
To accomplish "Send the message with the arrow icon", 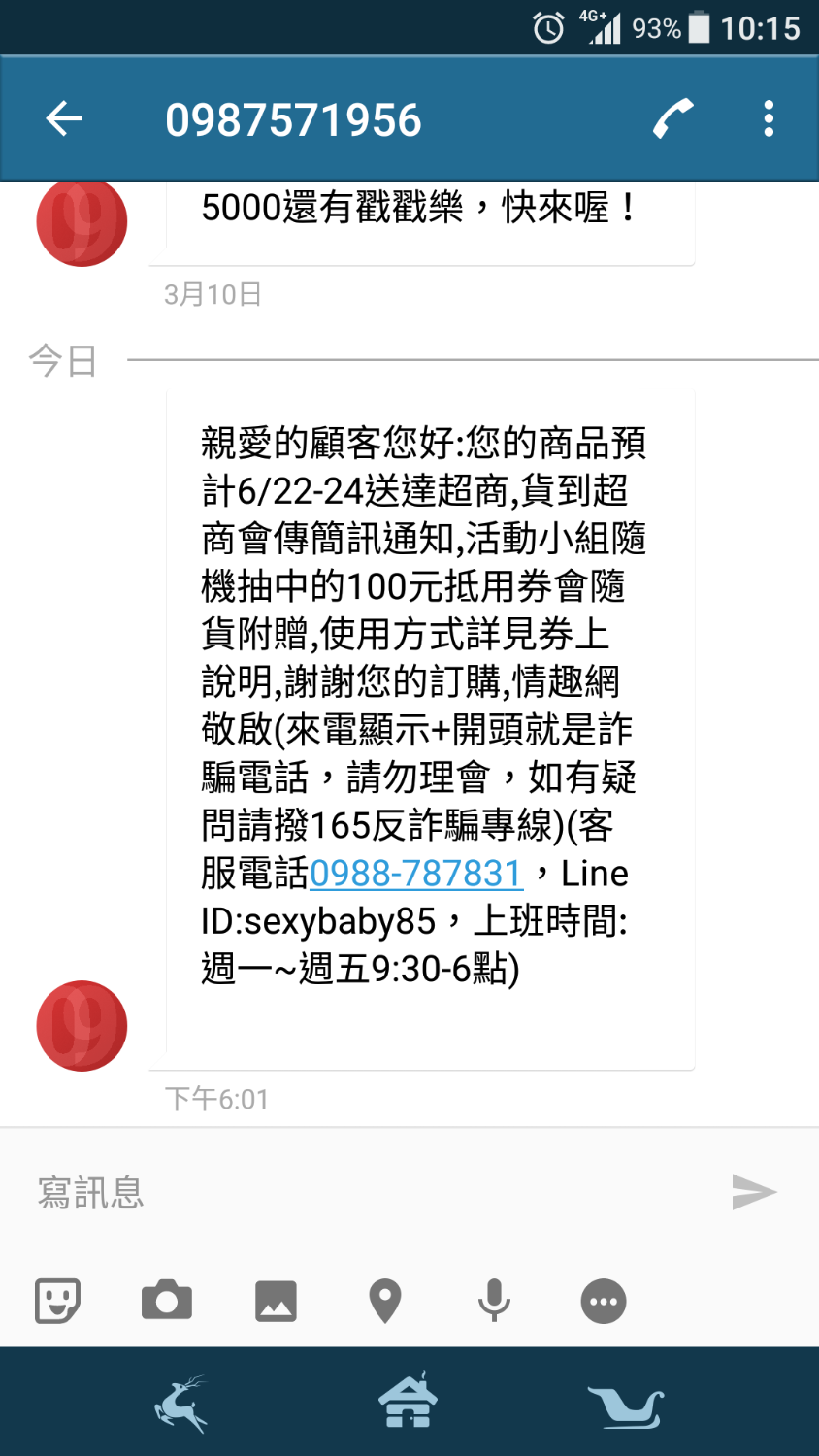I will [754, 1192].
